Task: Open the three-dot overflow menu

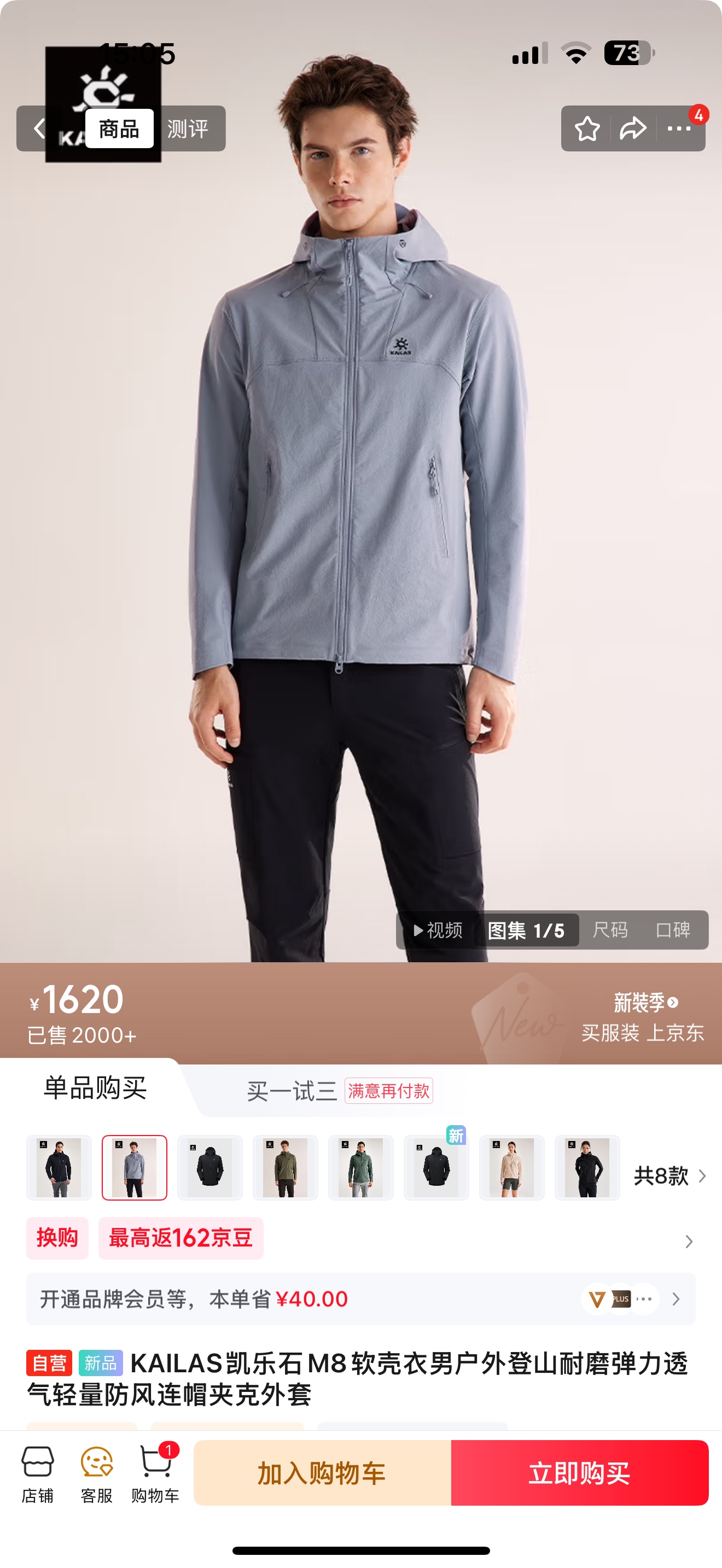Action: 679,128
